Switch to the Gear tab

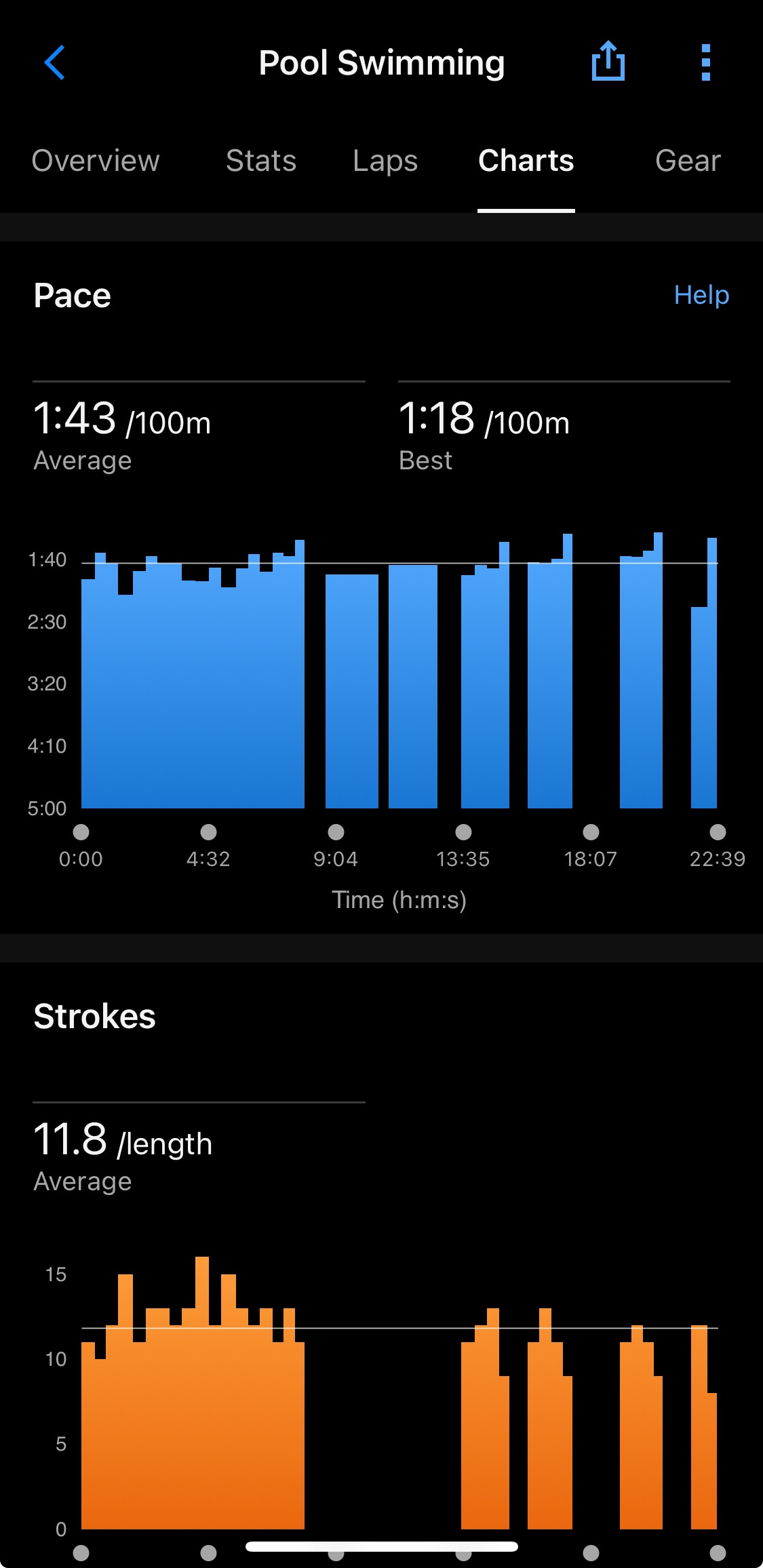(x=688, y=161)
